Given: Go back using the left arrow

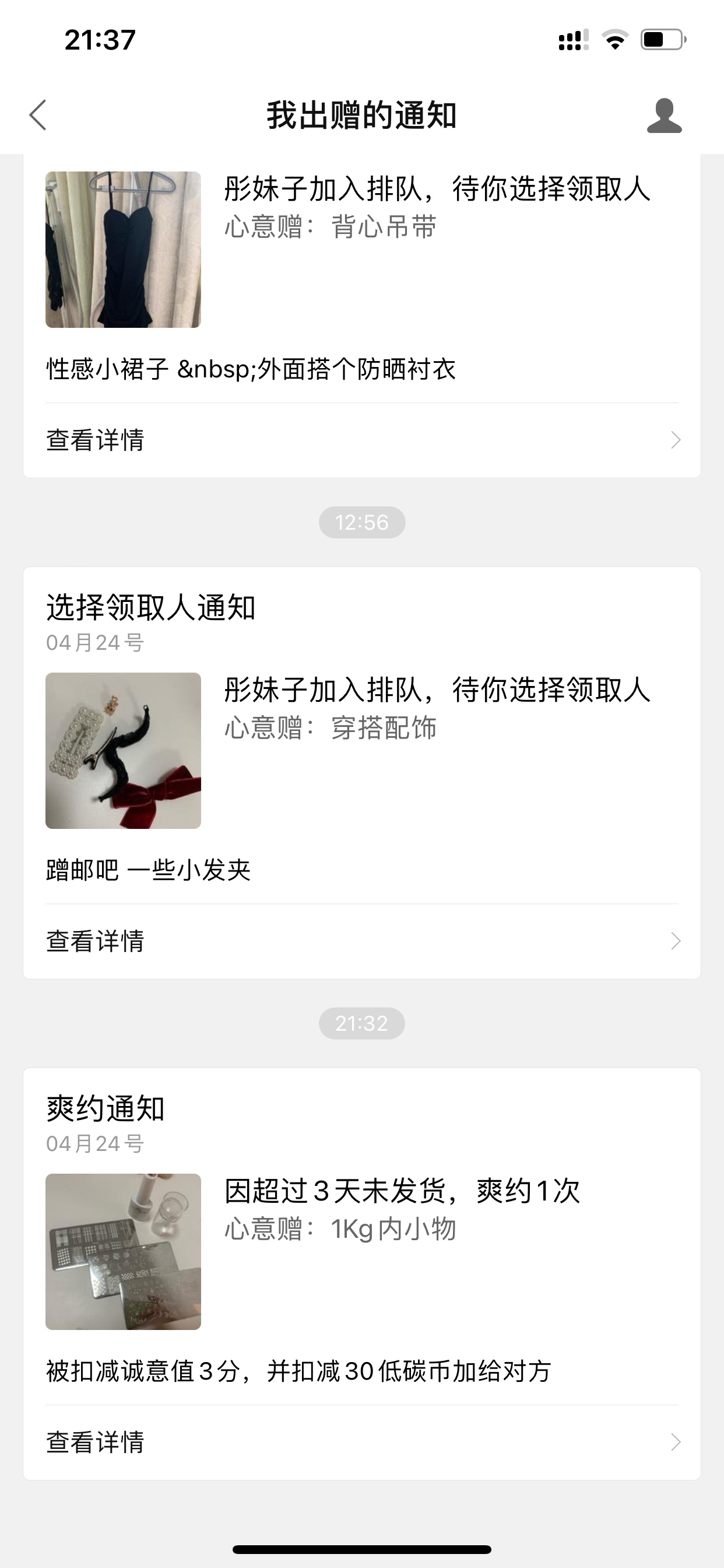Looking at the screenshot, I should point(38,115).
